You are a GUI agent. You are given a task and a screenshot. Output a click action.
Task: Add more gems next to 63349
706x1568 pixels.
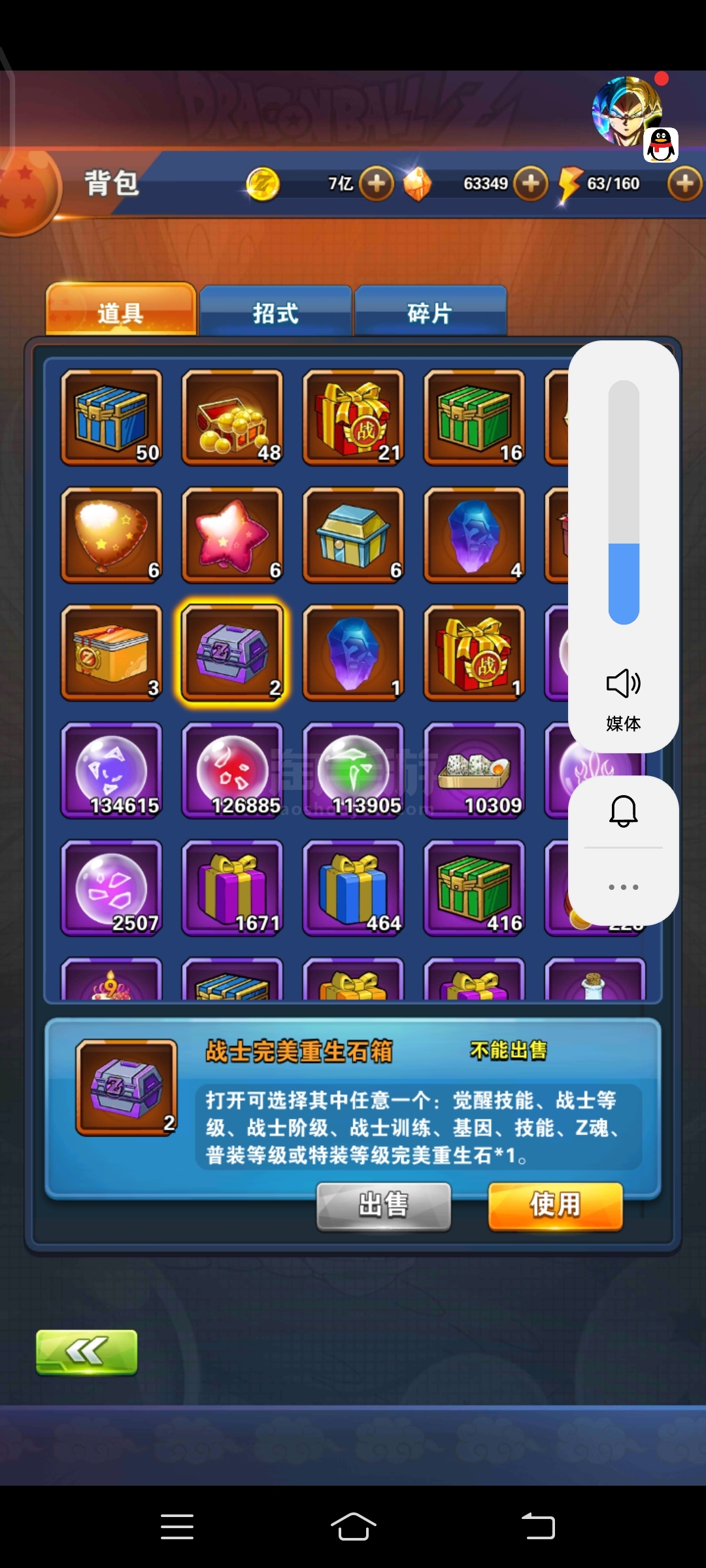pos(531,184)
